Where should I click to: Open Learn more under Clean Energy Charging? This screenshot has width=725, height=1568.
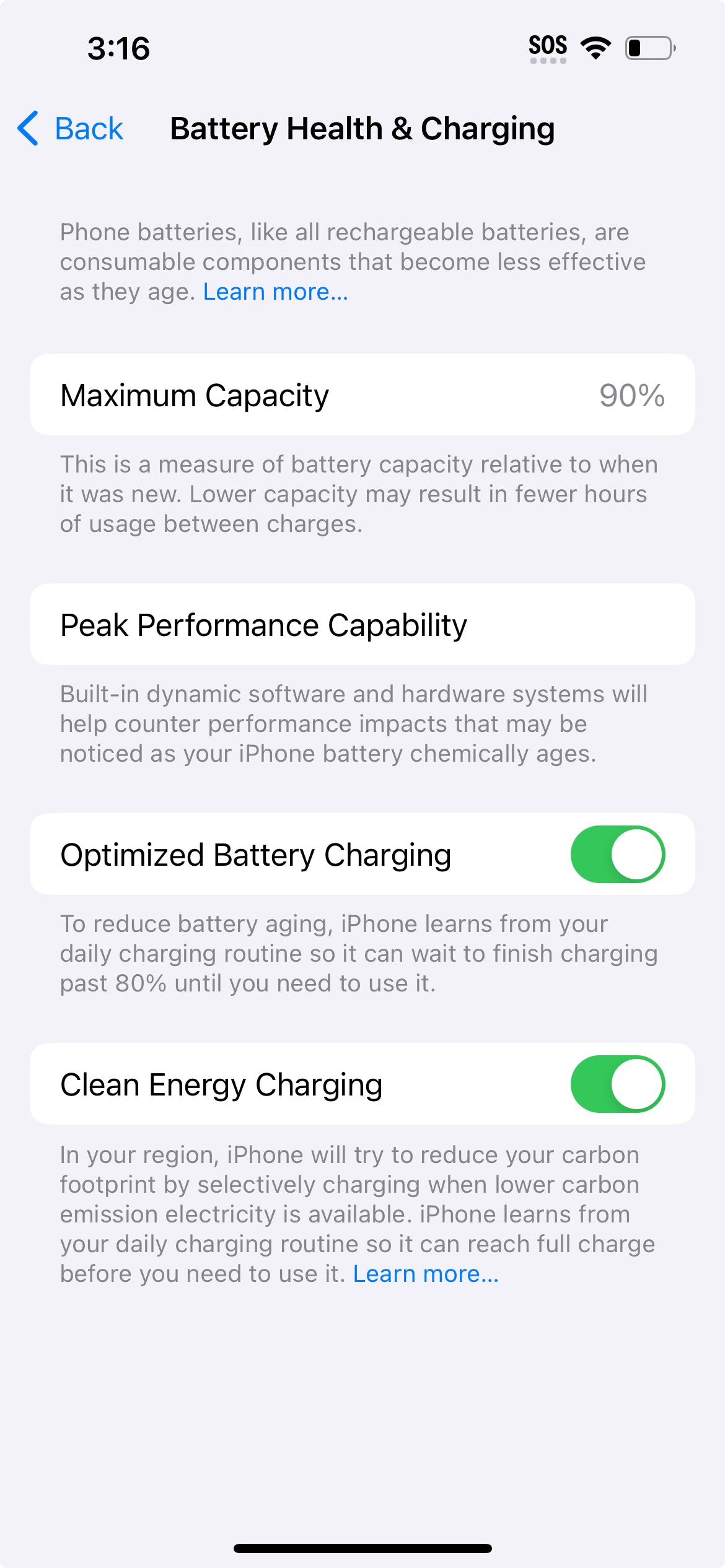[426, 1273]
